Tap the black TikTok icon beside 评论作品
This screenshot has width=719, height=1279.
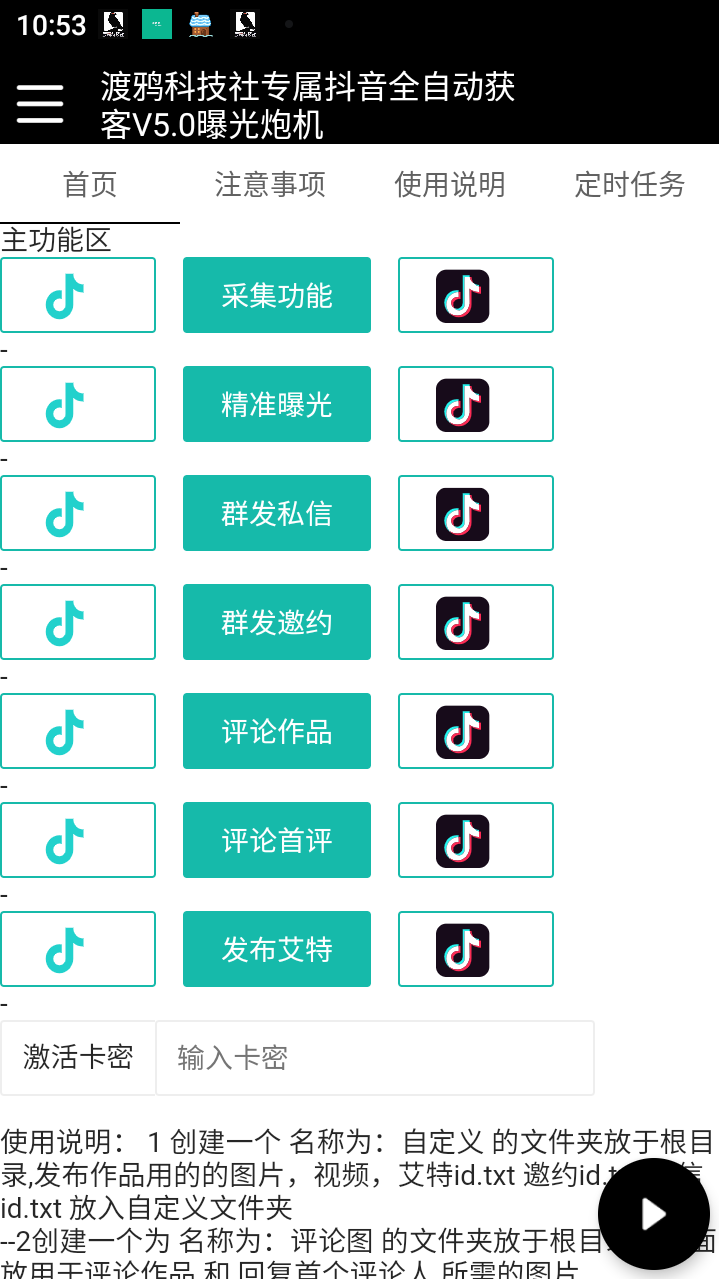[x=476, y=731]
